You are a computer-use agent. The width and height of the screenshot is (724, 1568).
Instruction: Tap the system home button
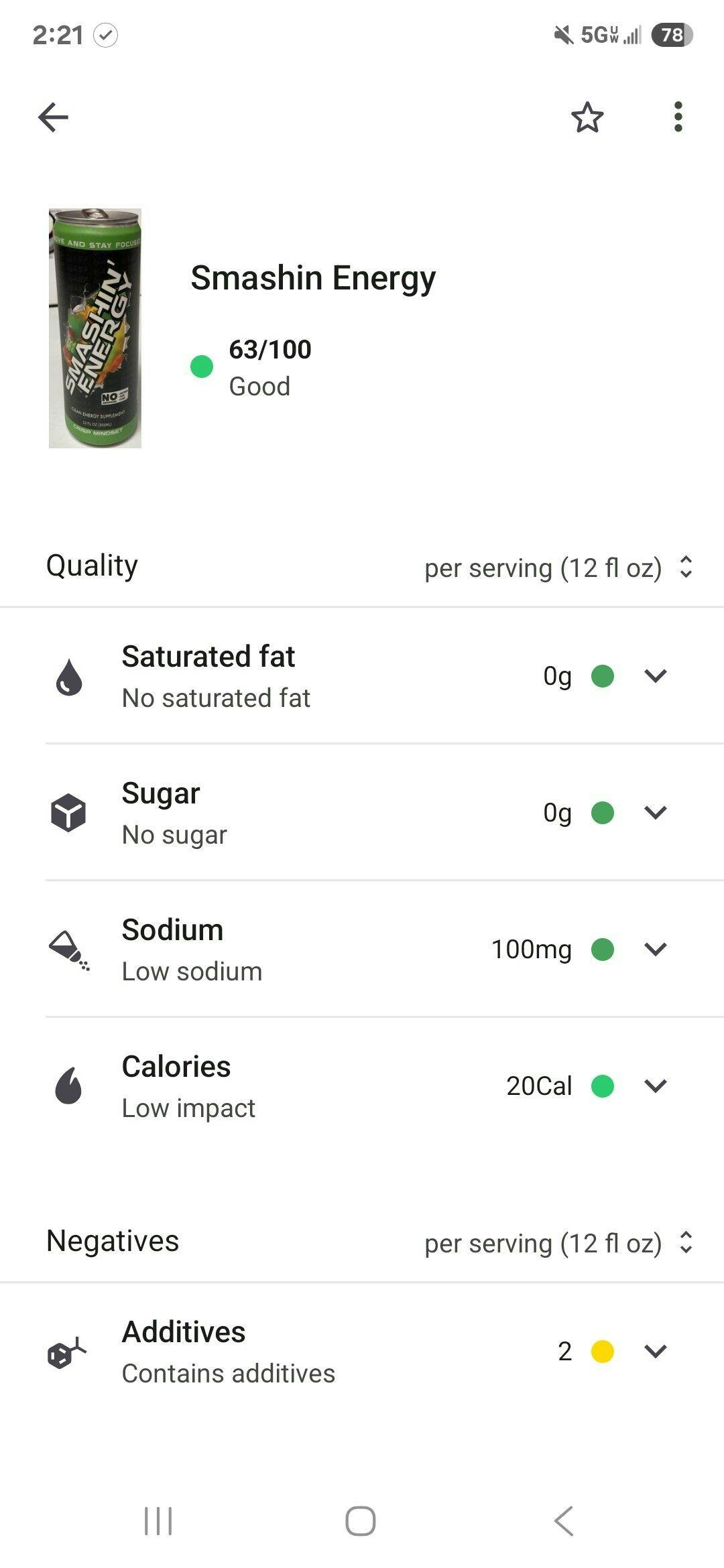click(x=361, y=1521)
